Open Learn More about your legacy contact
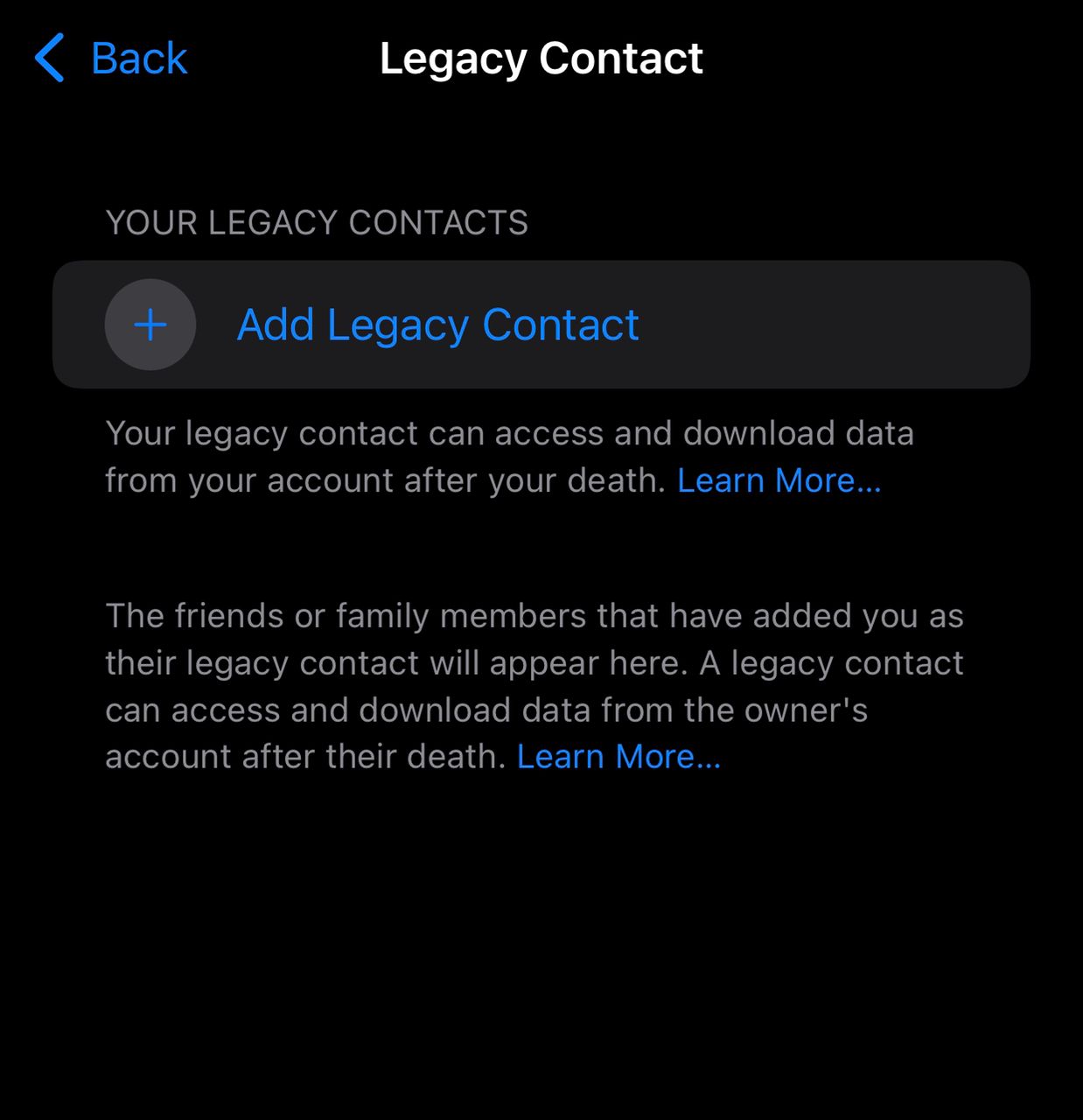This screenshot has width=1083, height=1120. (779, 480)
